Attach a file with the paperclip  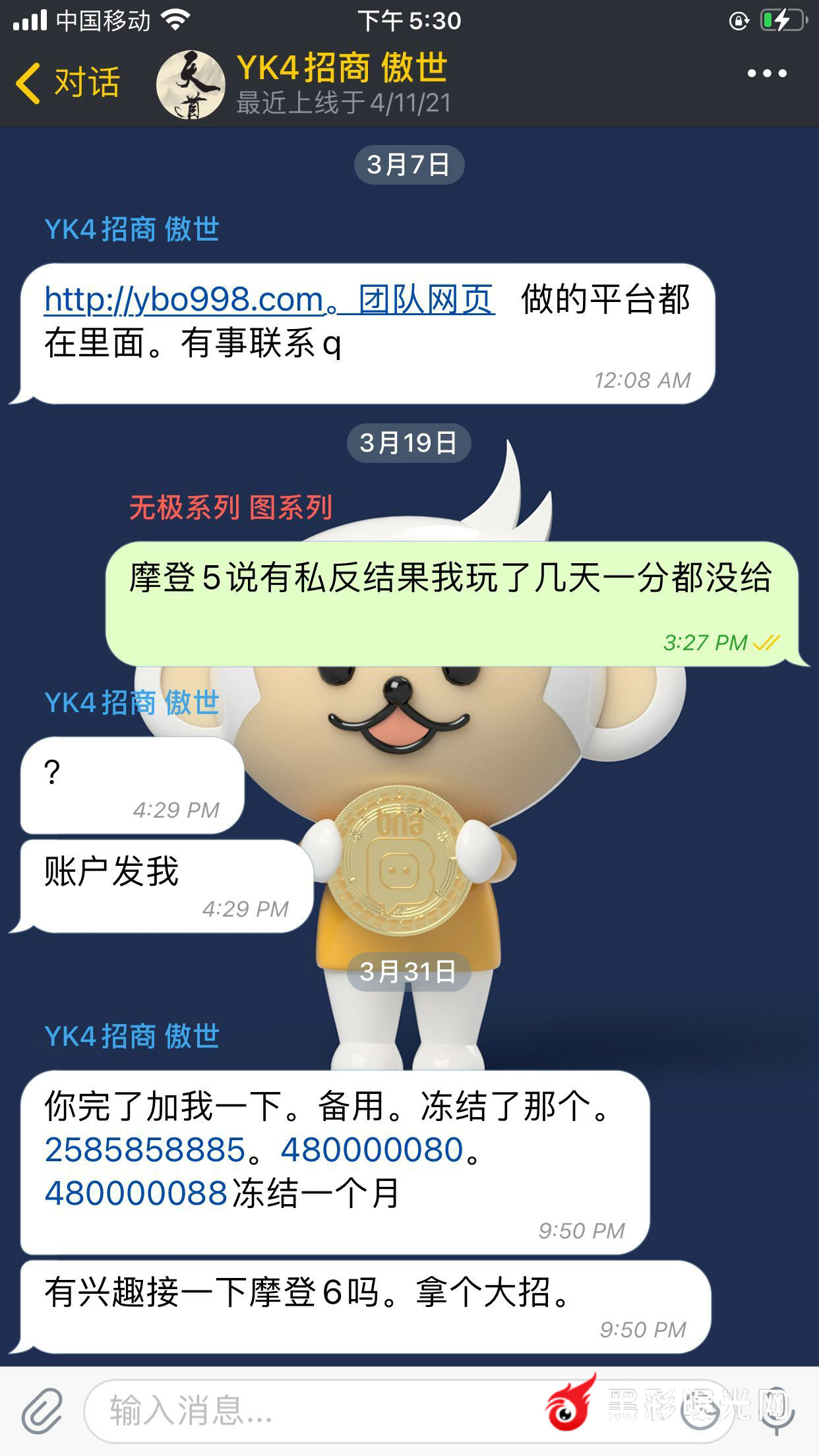[42, 1411]
